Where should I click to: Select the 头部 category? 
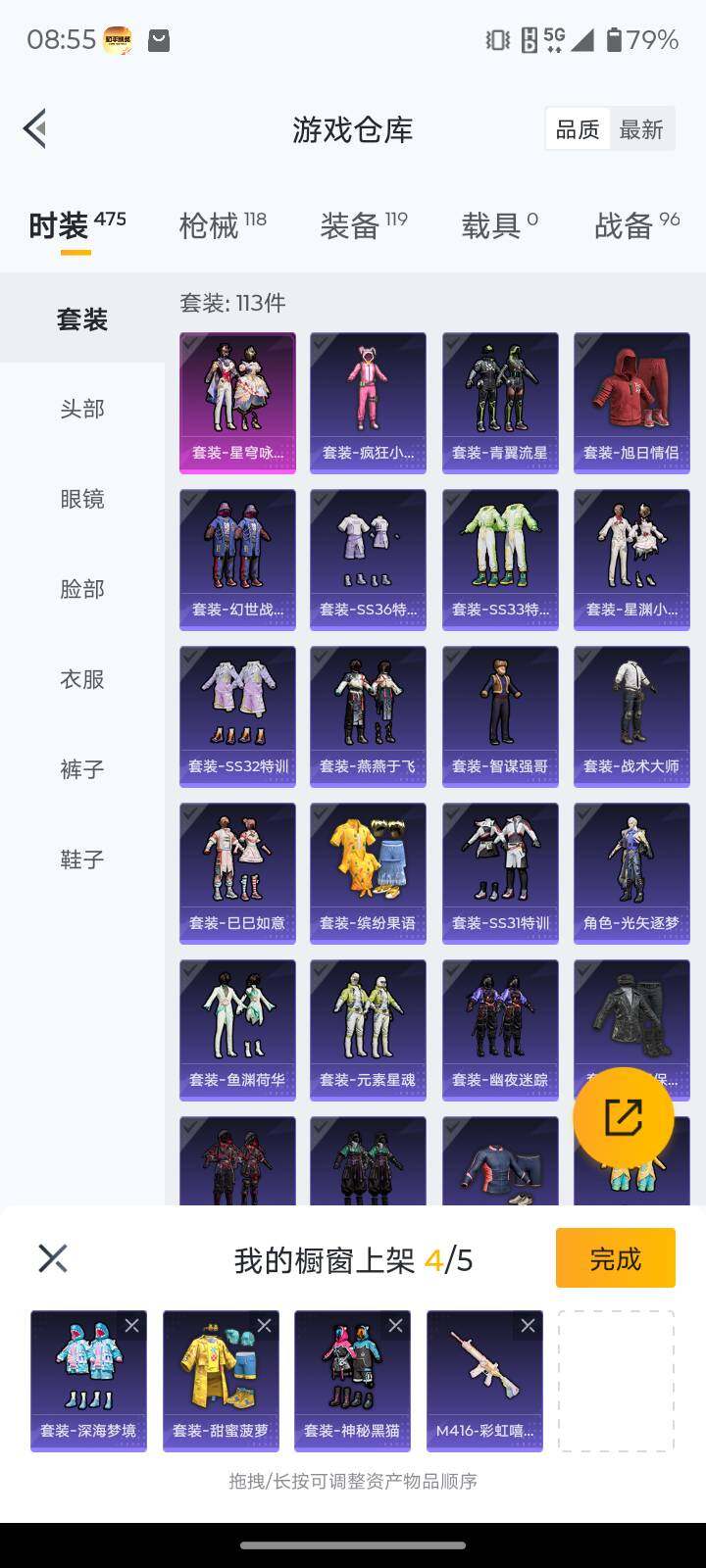pyautogui.click(x=82, y=409)
